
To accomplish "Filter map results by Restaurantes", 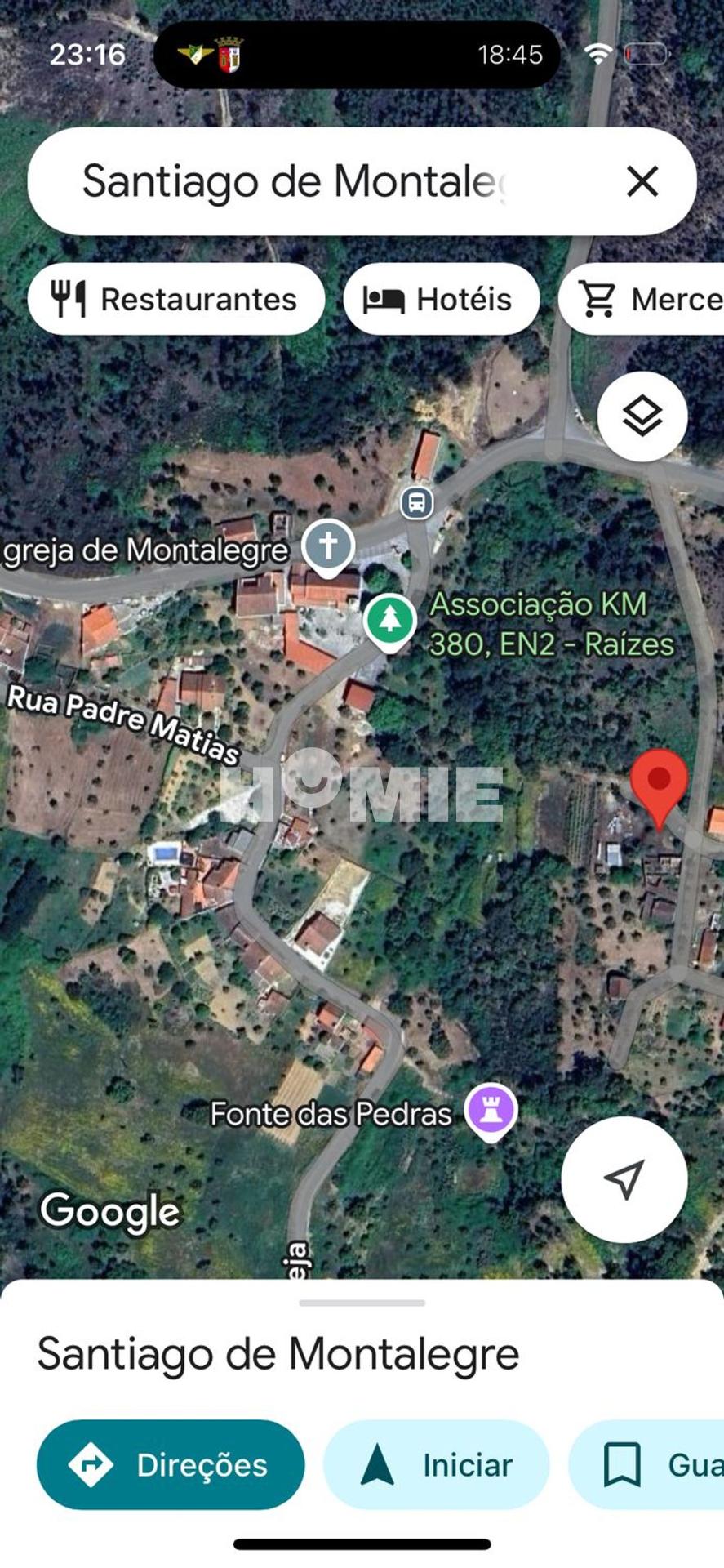I will pos(175,298).
